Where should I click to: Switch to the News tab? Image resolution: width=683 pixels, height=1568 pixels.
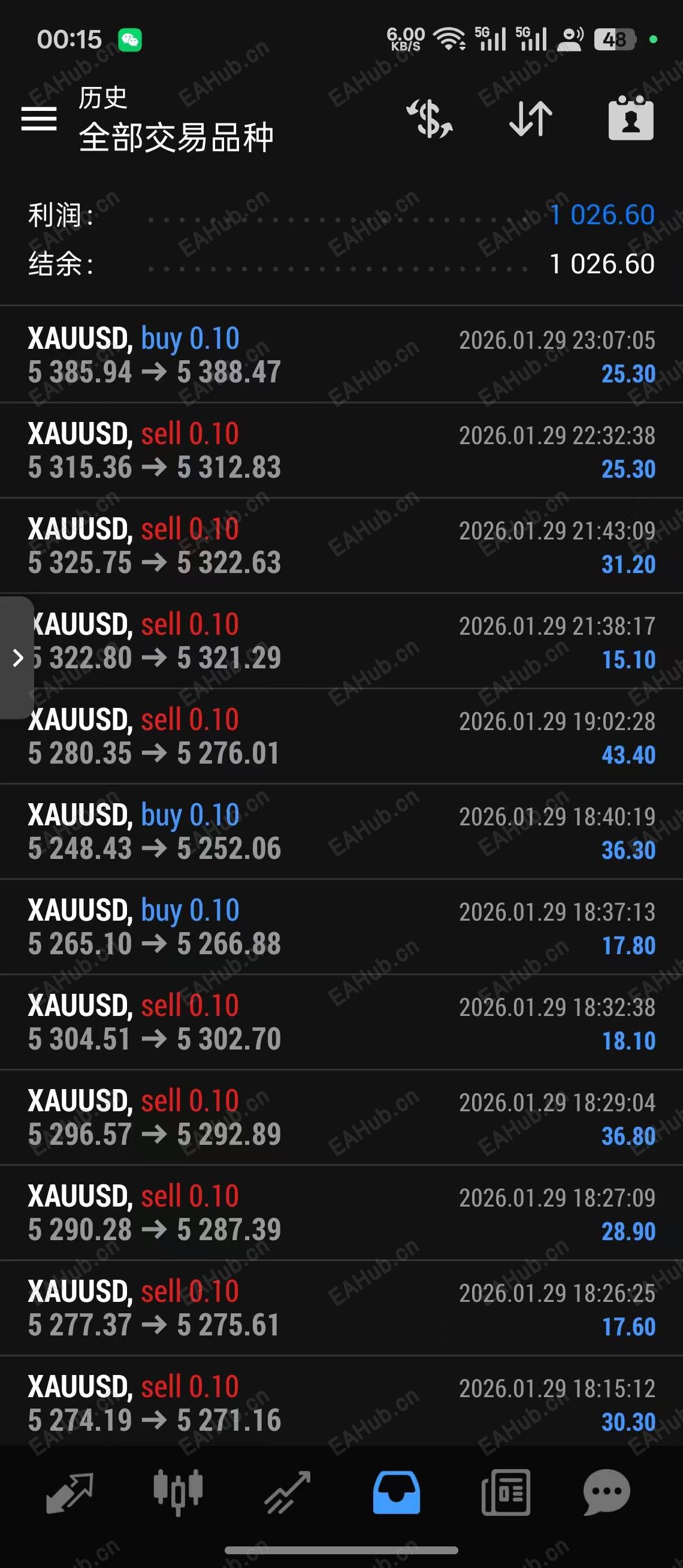pos(506,1492)
